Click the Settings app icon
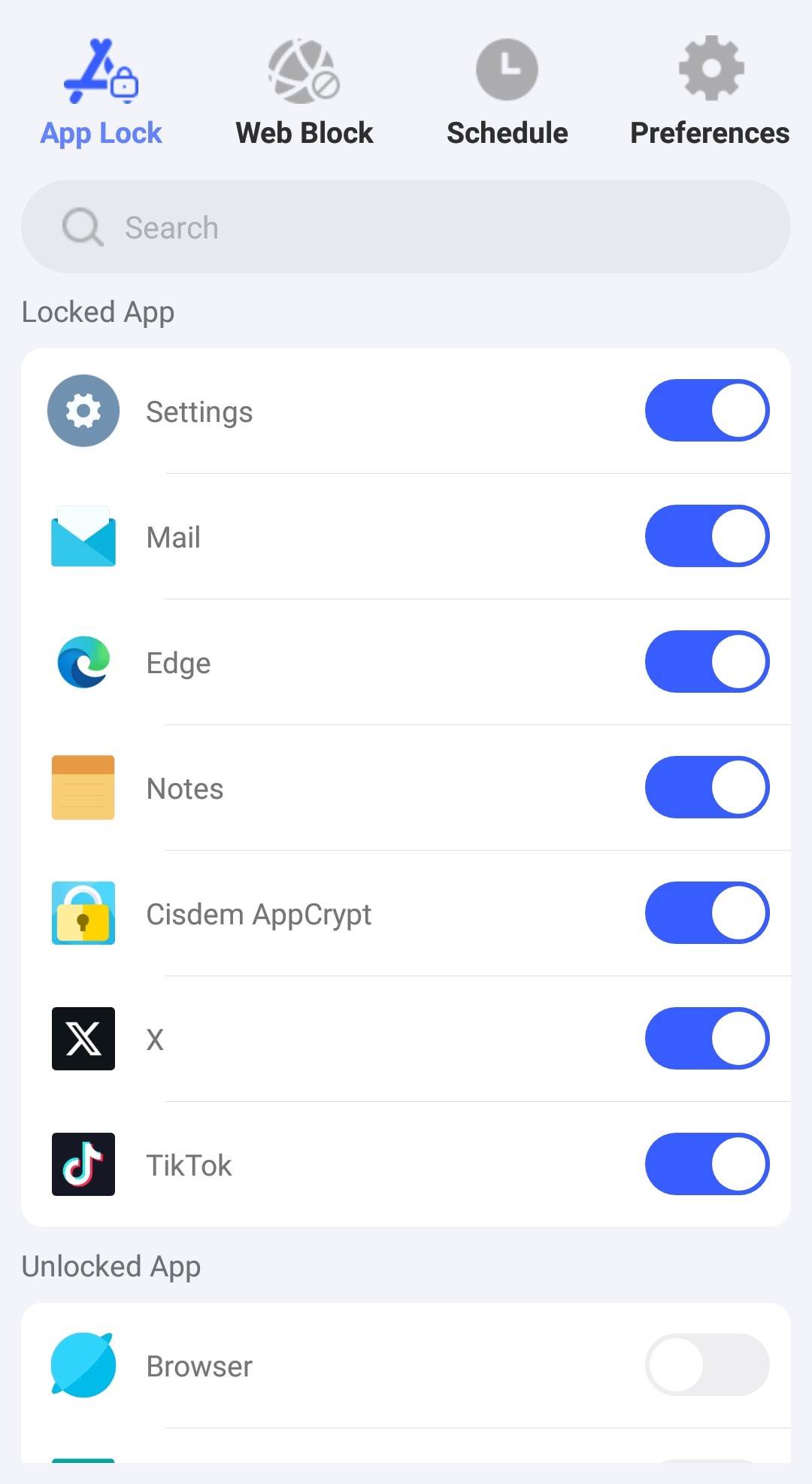 (83, 411)
